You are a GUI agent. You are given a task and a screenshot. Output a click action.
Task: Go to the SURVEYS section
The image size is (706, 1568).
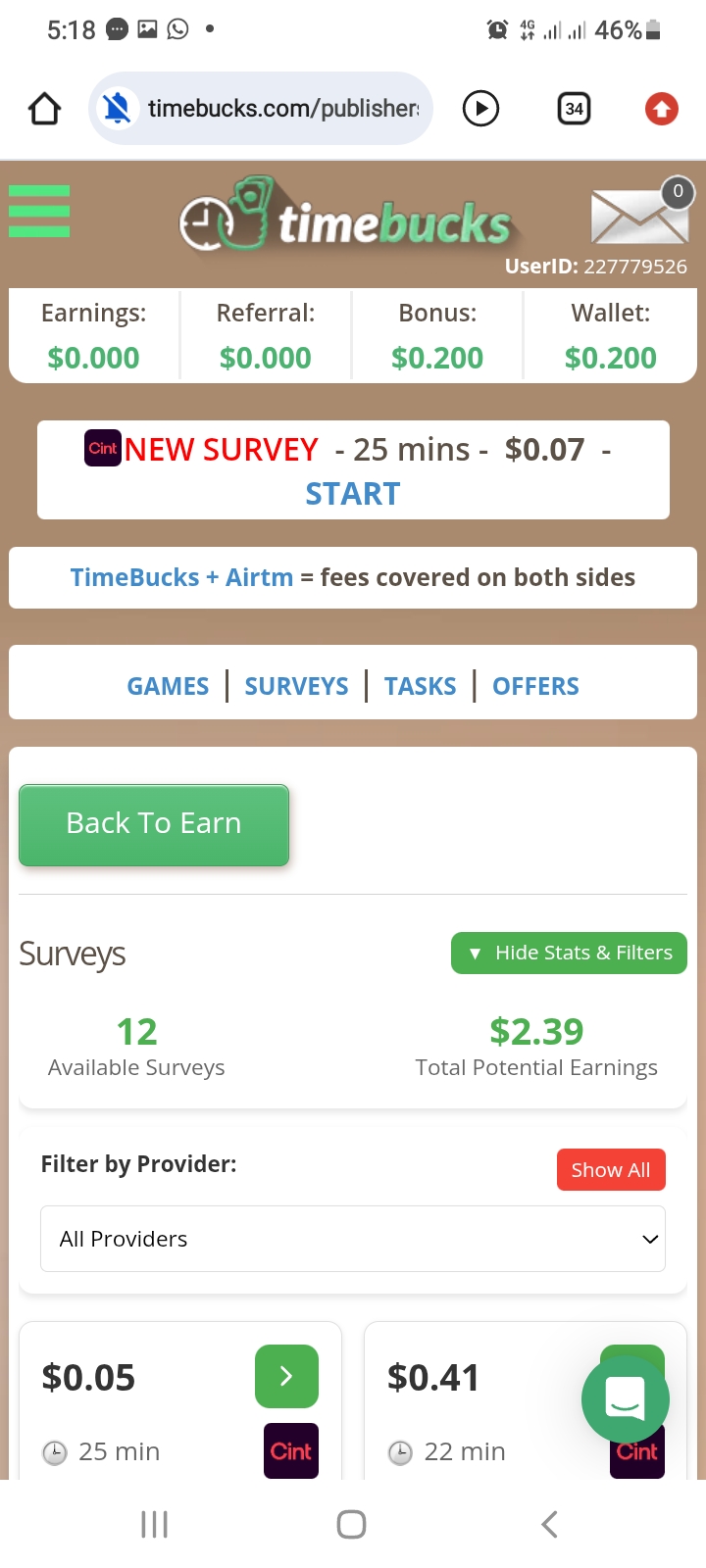click(x=296, y=686)
